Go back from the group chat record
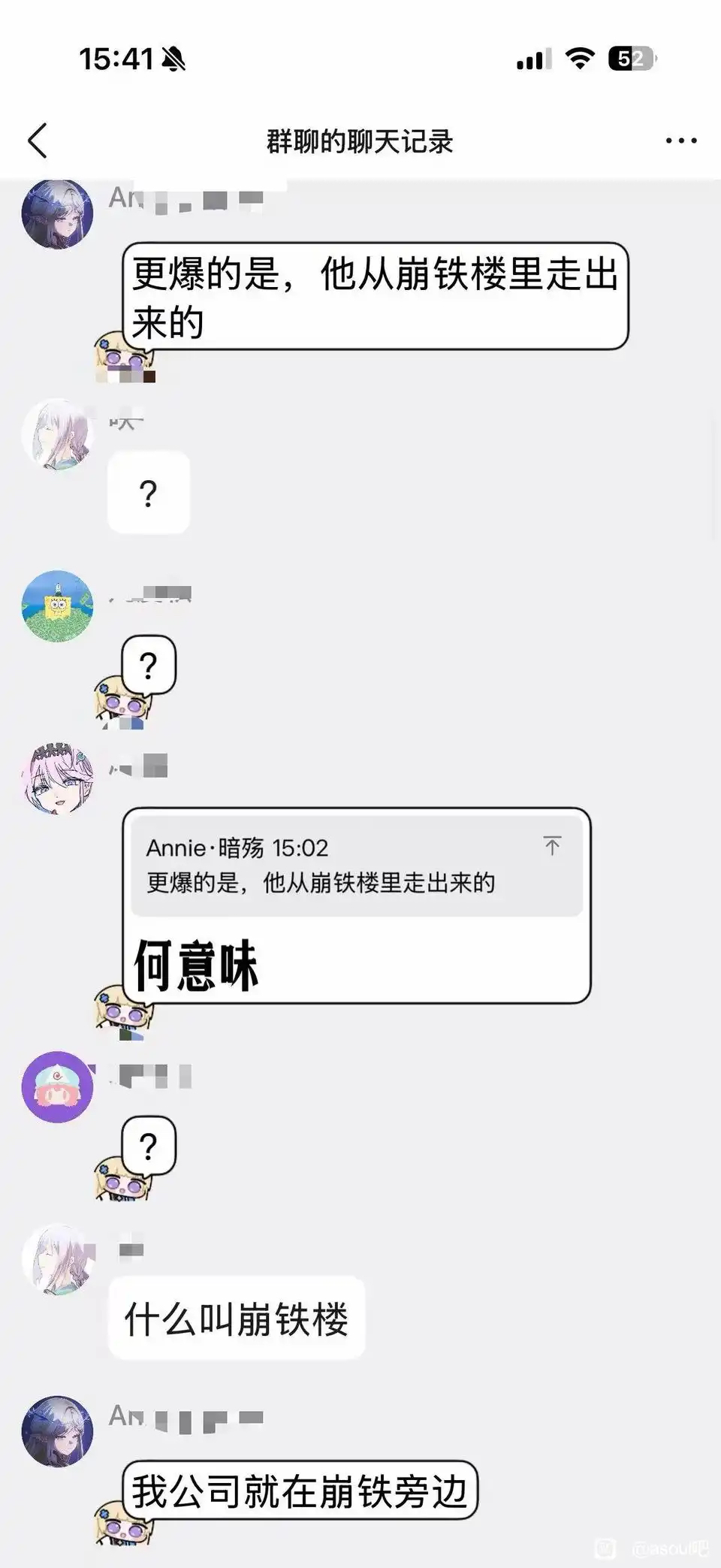Image resolution: width=721 pixels, height=1568 pixels. (x=38, y=140)
